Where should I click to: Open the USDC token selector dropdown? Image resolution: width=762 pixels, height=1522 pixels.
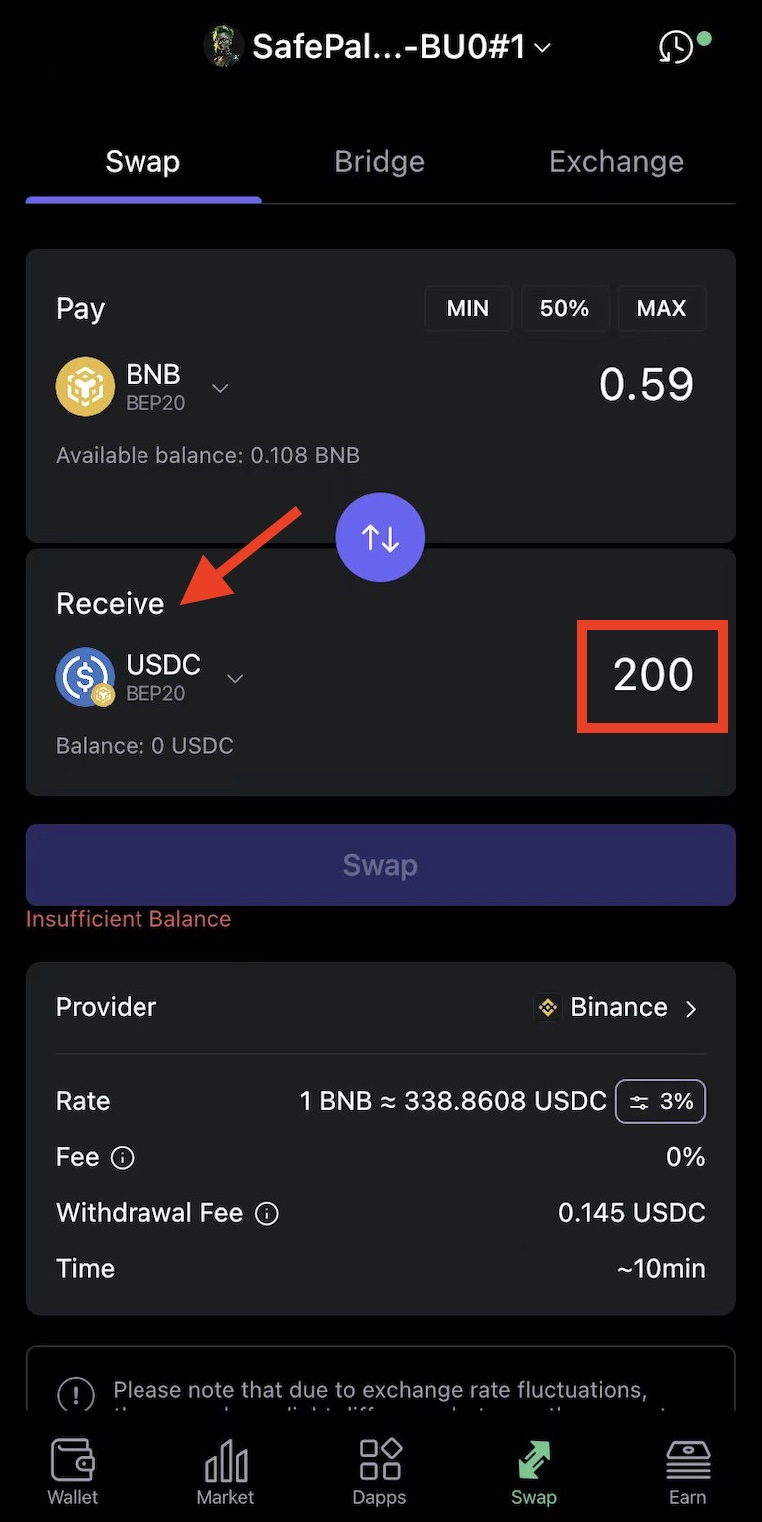click(235, 678)
